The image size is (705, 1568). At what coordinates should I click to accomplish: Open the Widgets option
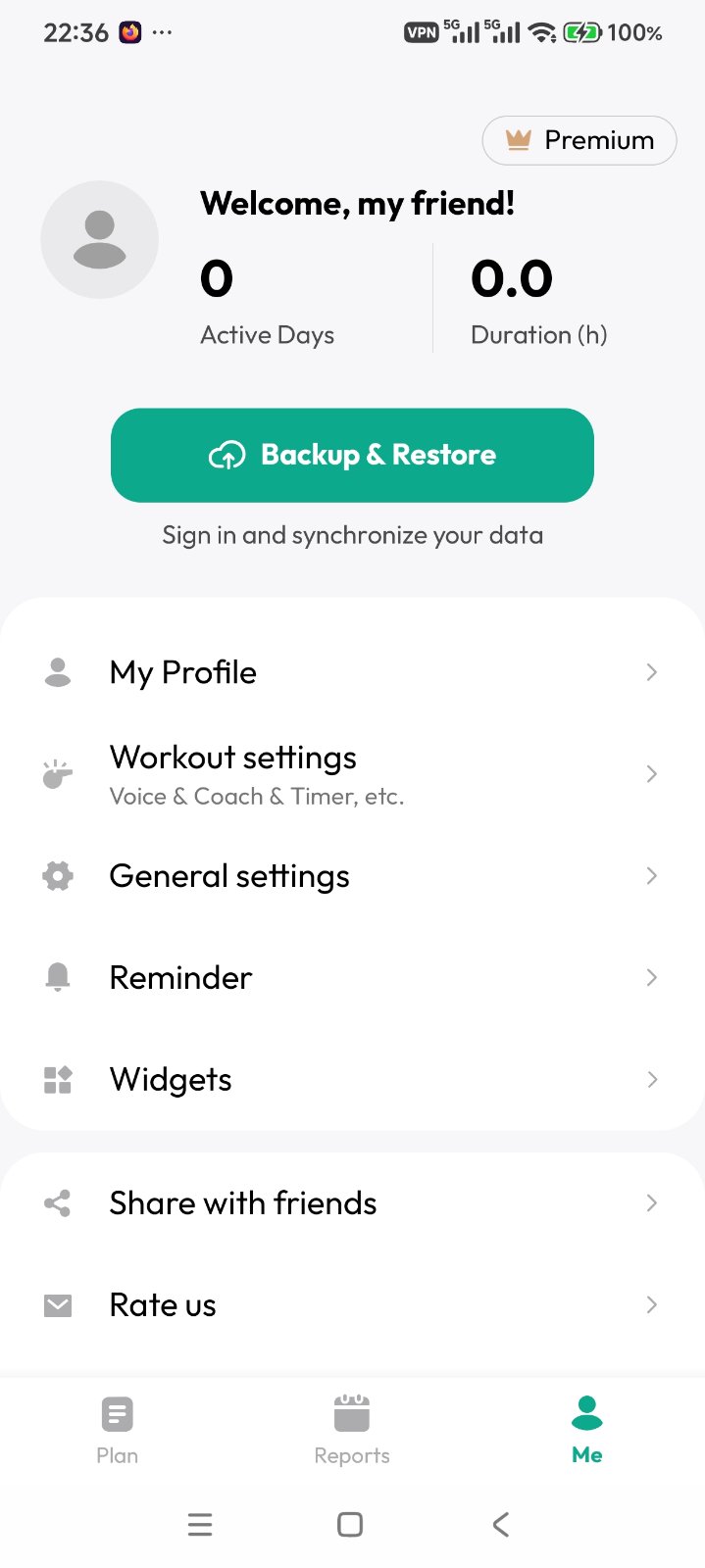pyautogui.click(x=352, y=1080)
